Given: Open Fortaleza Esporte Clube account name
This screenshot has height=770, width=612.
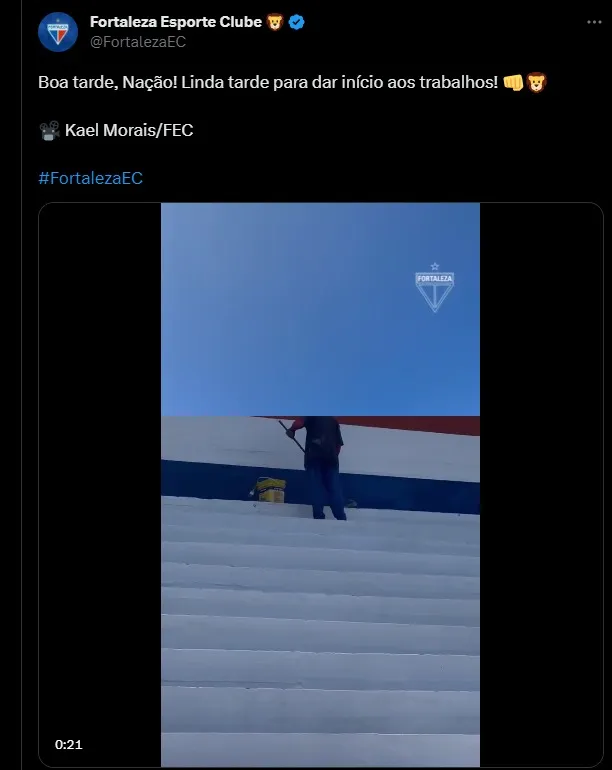Looking at the screenshot, I should [x=175, y=21].
